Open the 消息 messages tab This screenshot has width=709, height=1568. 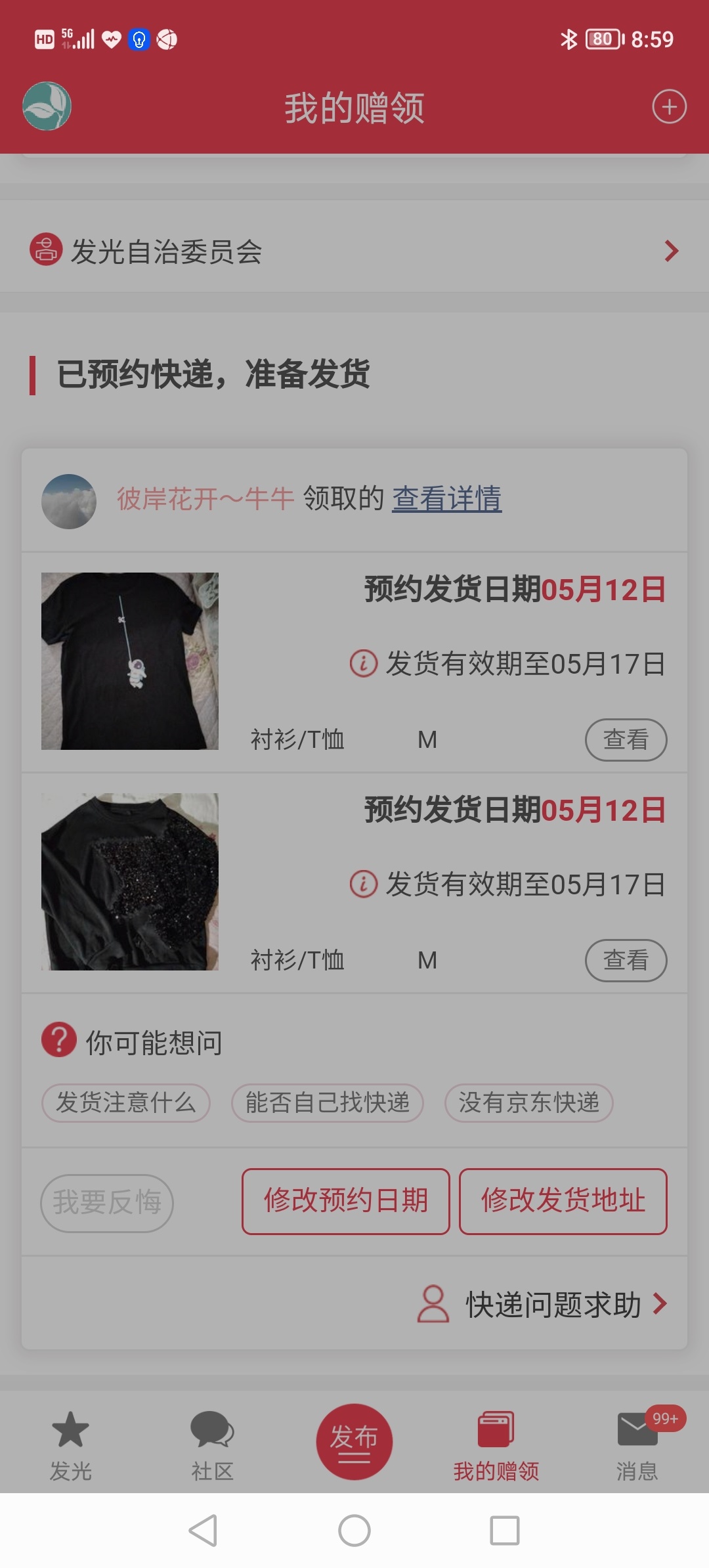(x=637, y=1446)
